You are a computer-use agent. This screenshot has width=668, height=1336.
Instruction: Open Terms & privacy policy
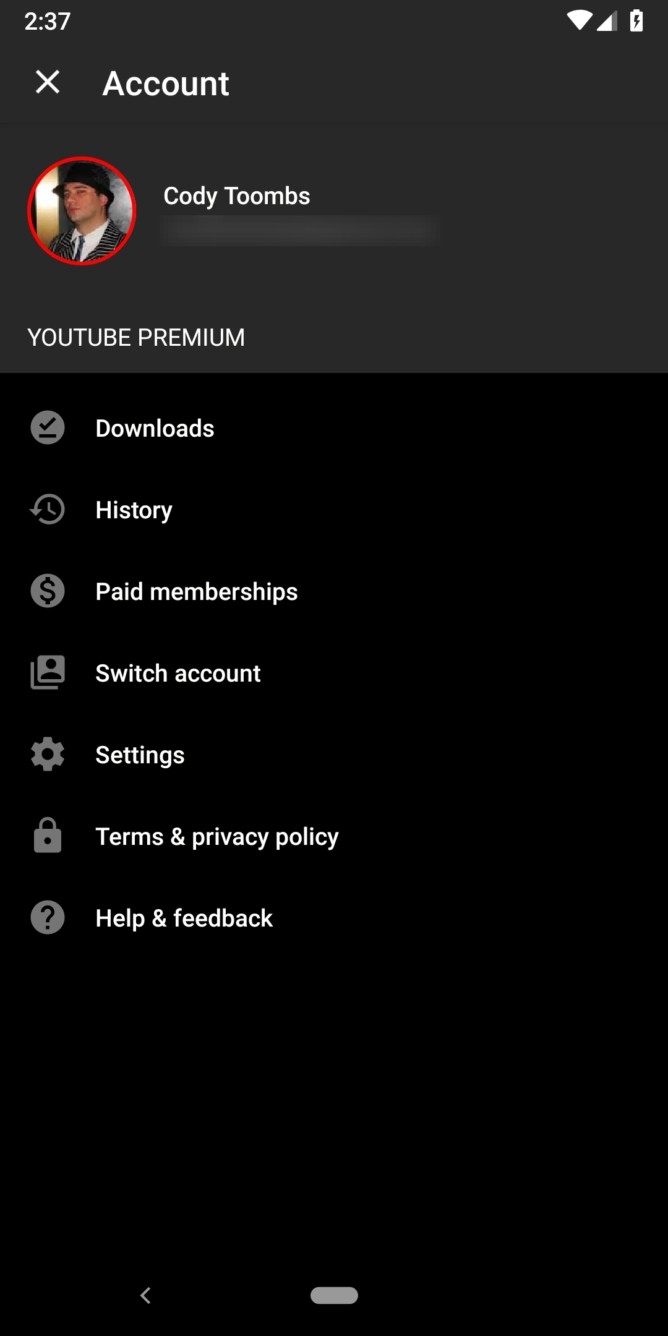tap(216, 837)
